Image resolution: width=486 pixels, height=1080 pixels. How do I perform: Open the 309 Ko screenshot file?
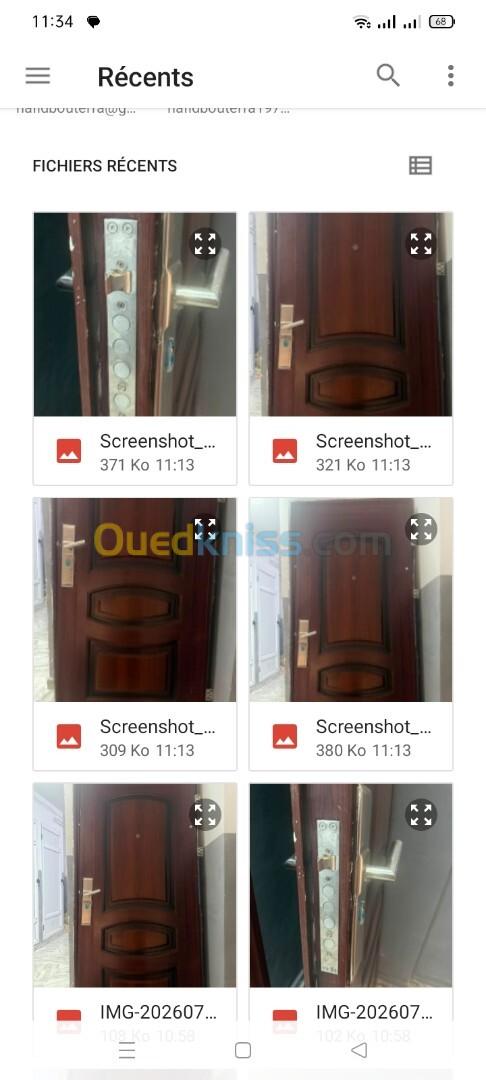click(135, 634)
